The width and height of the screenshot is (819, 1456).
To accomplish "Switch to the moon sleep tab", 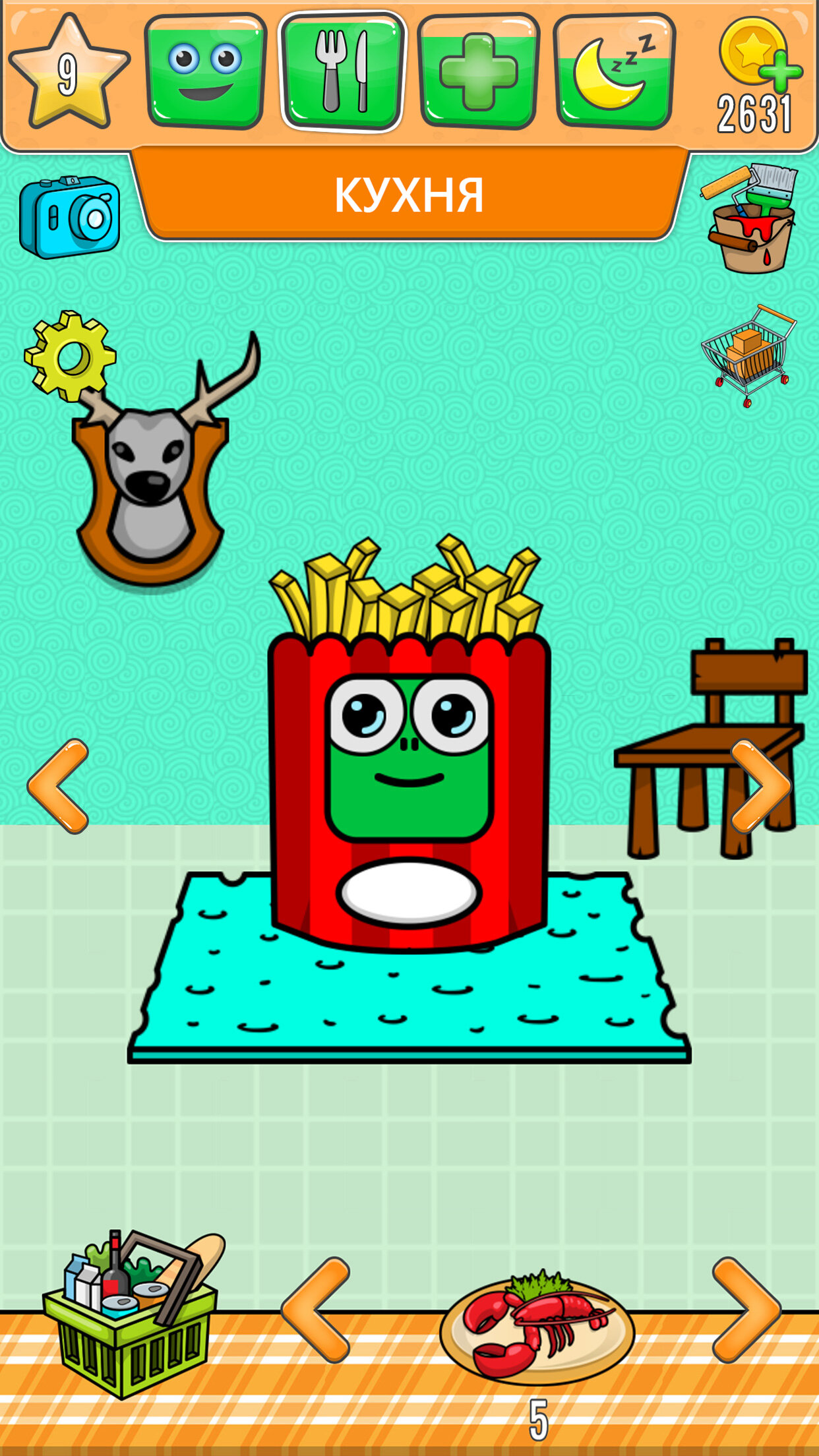I will click(x=615, y=71).
